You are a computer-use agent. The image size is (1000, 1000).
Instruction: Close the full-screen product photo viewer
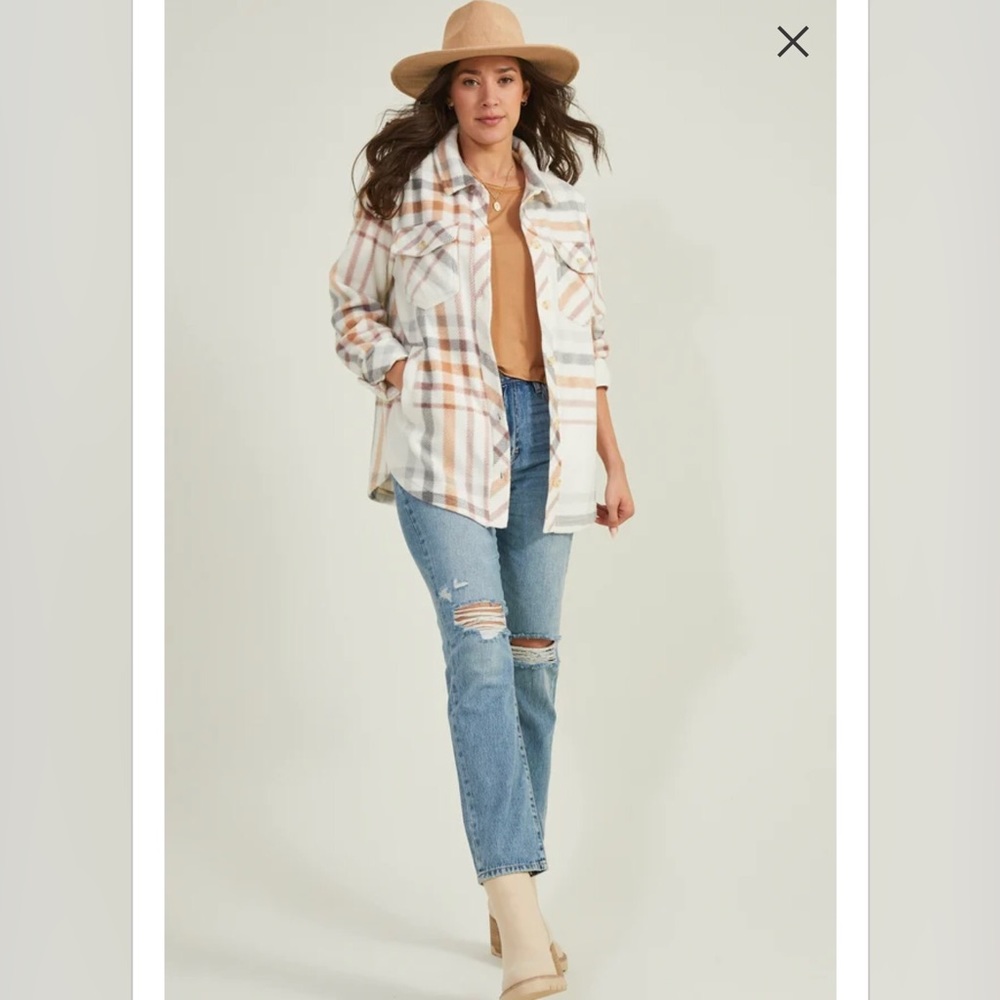[x=792, y=41]
